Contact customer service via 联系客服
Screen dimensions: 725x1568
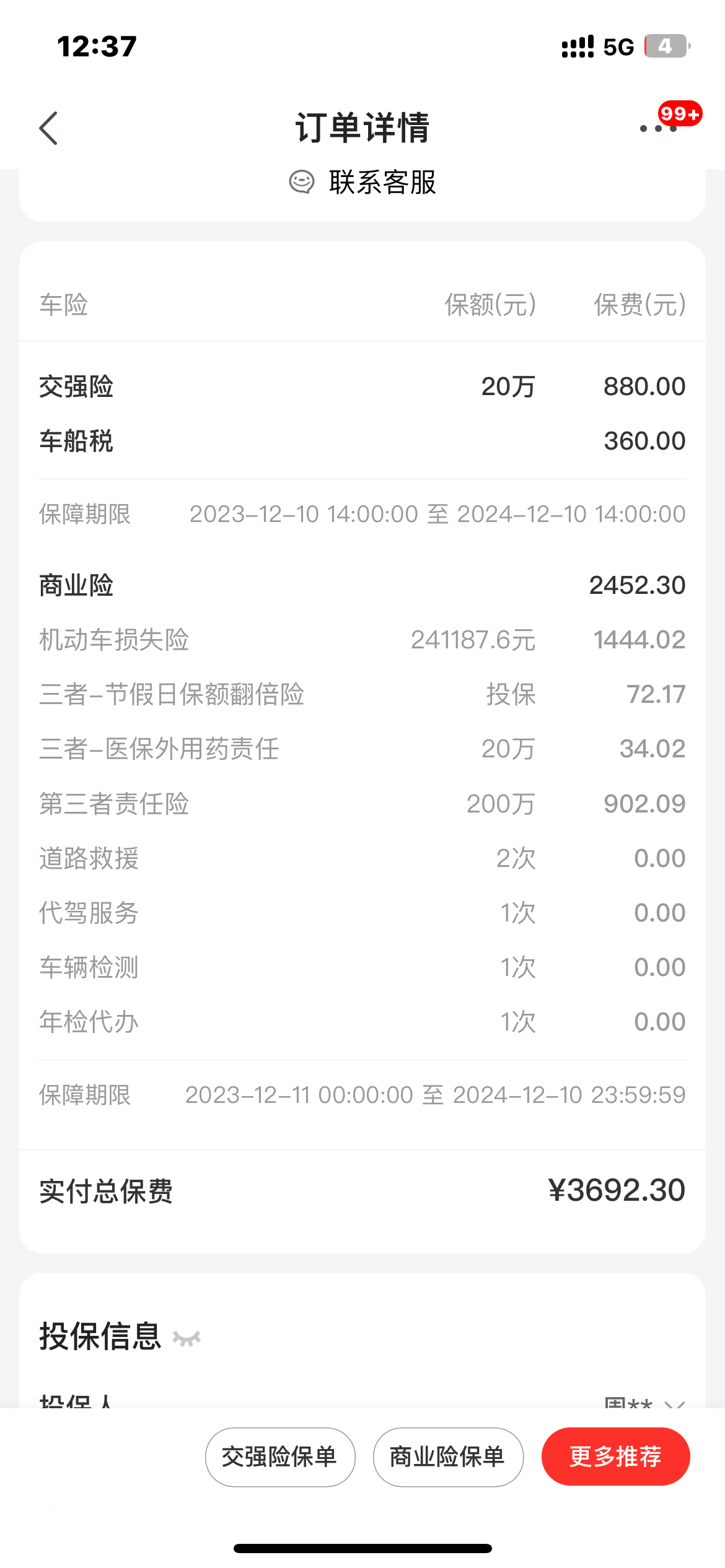[x=362, y=183]
